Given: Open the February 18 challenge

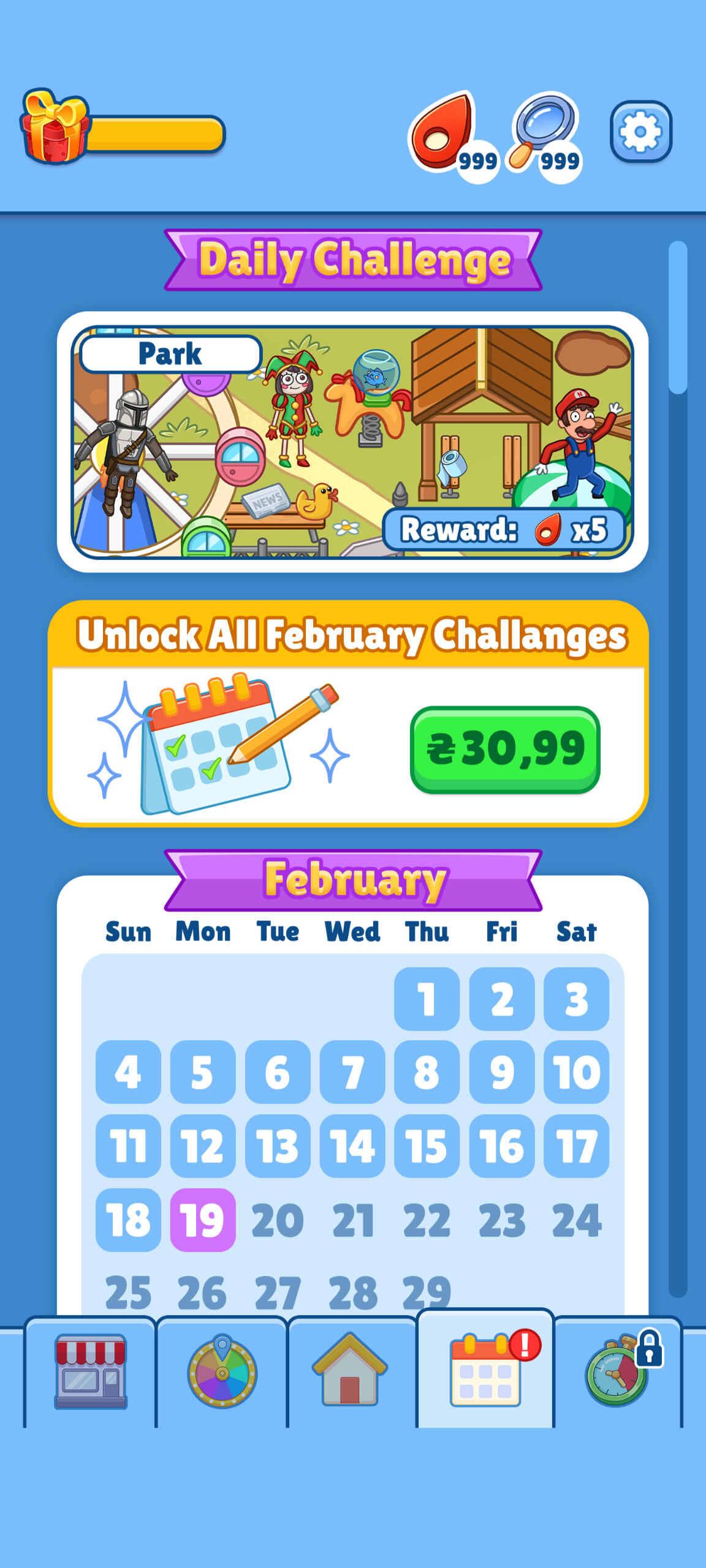Looking at the screenshot, I should click(128, 1219).
